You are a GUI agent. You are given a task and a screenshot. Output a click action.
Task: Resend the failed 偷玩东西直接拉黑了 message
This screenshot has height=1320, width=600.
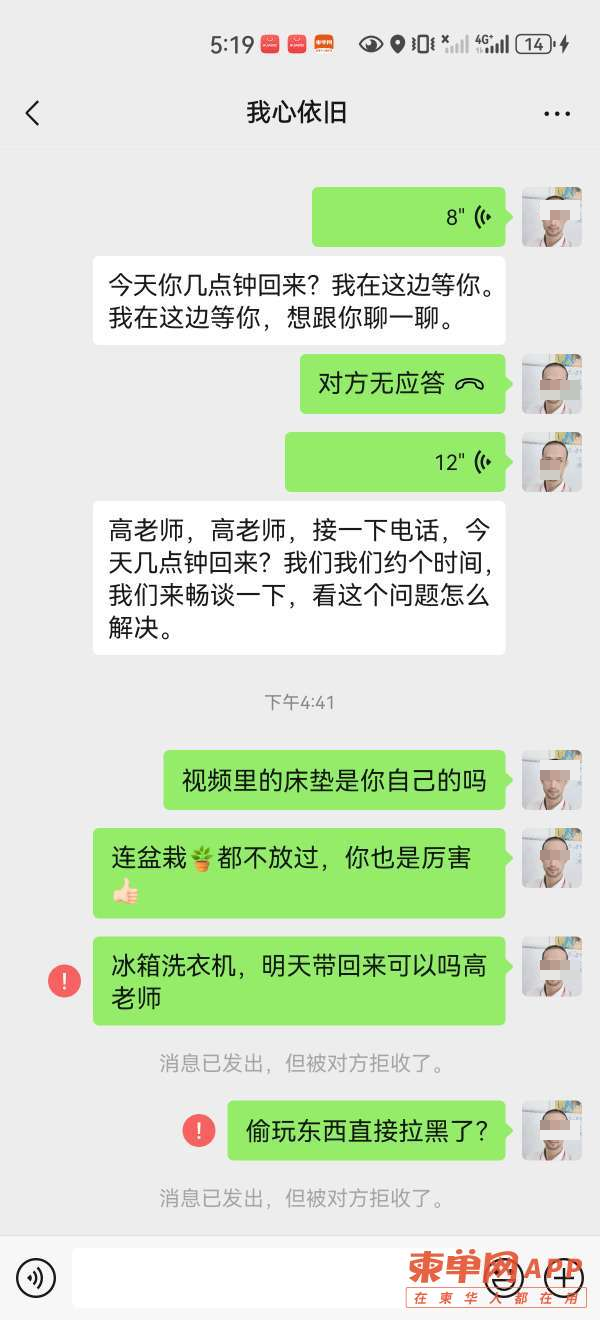click(198, 1131)
